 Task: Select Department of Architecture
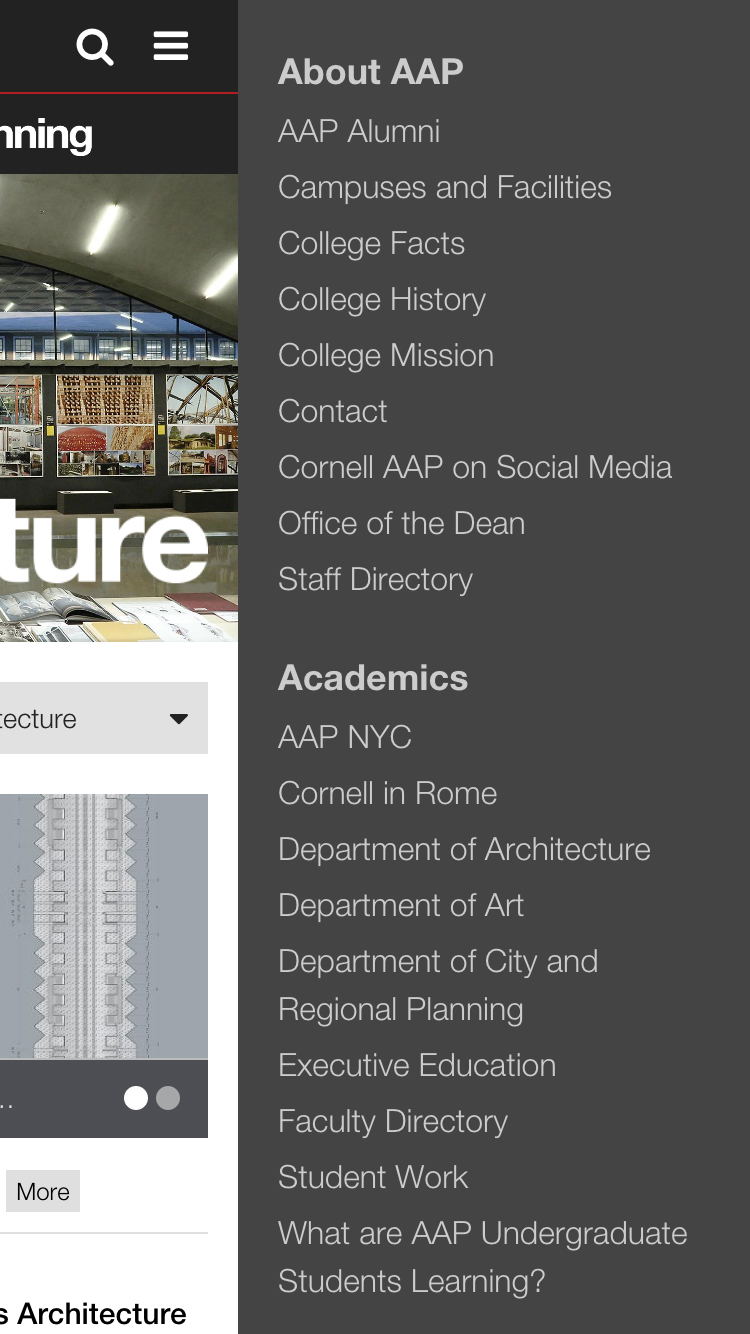pyautogui.click(x=464, y=849)
